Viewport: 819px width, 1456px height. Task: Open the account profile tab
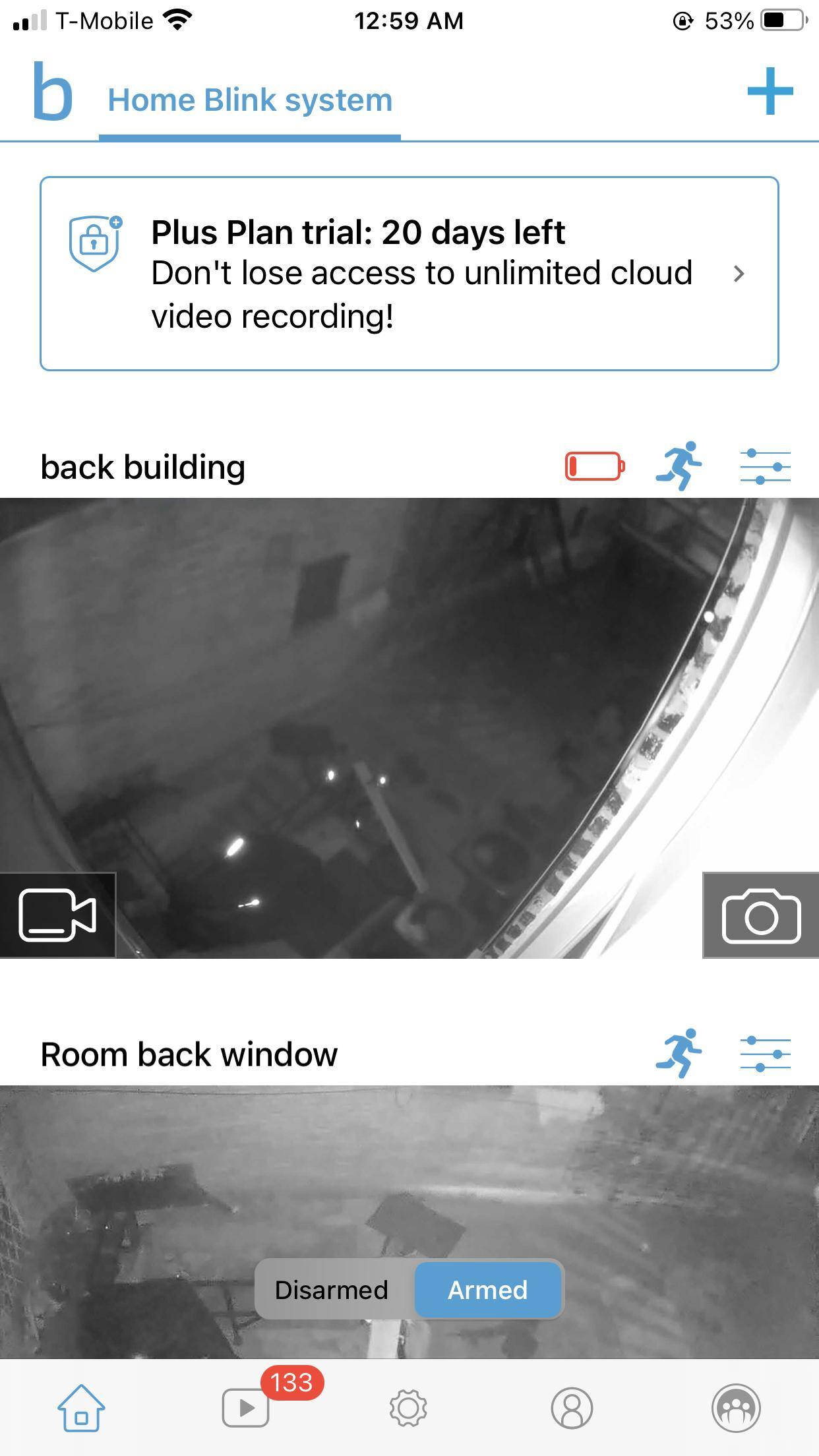point(572,1408)
